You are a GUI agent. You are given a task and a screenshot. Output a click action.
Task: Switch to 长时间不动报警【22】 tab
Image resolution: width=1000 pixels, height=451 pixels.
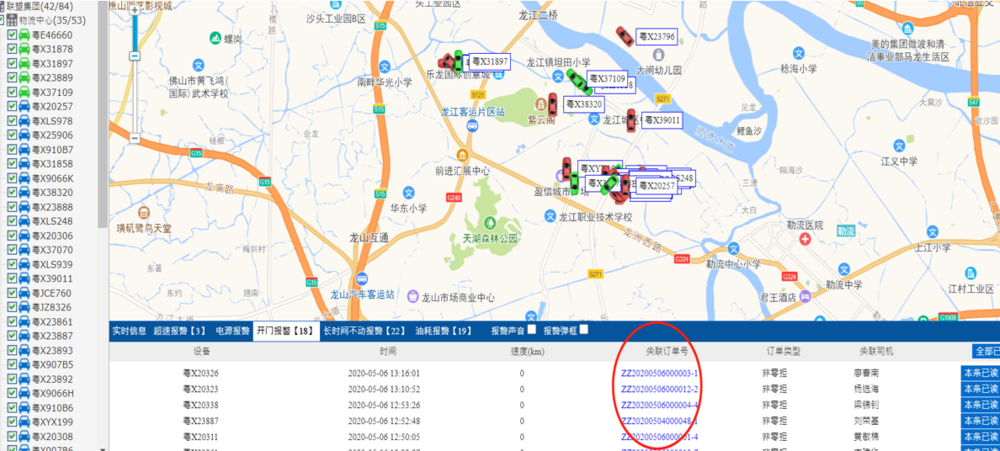click(x=364, y=330)
